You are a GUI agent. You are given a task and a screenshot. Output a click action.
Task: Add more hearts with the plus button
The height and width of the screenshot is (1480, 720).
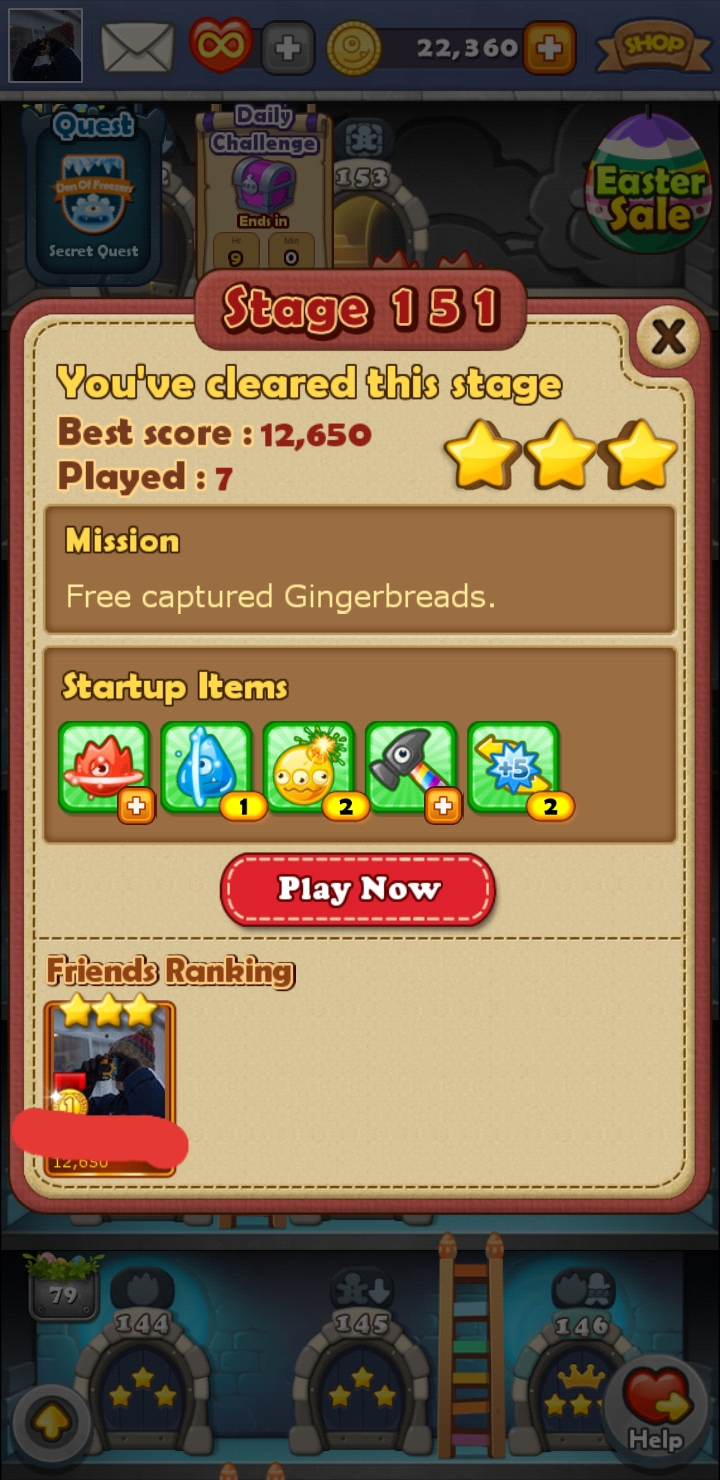(x=288, y=48)
